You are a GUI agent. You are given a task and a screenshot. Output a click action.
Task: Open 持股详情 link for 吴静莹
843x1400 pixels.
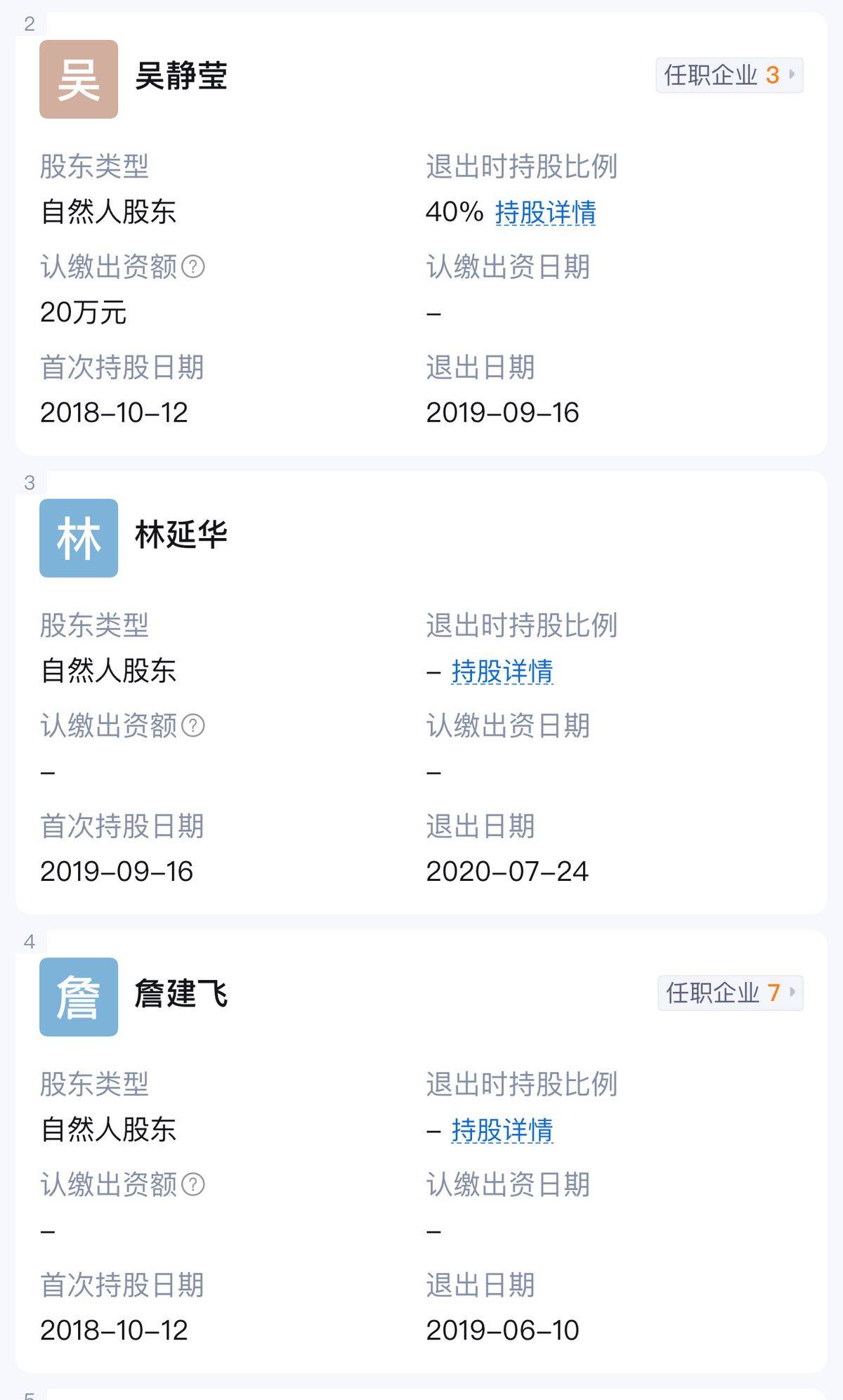pos(547,211)
